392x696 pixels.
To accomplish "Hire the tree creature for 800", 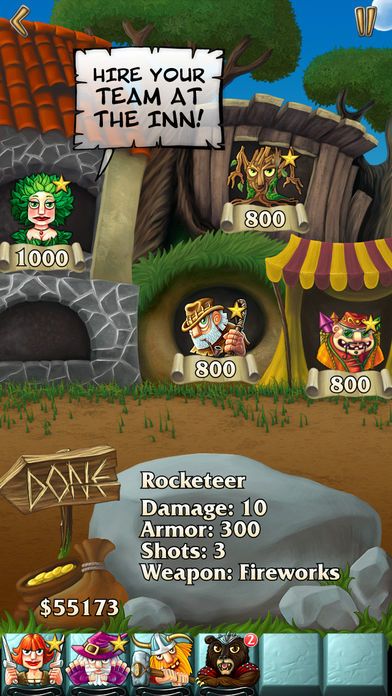I will (x=265, y=189).
